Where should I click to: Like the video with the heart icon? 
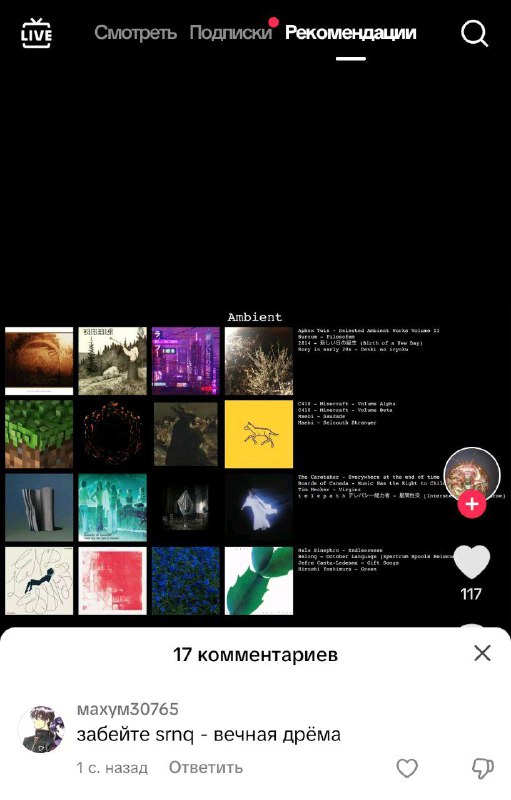(x=471, y=561)
